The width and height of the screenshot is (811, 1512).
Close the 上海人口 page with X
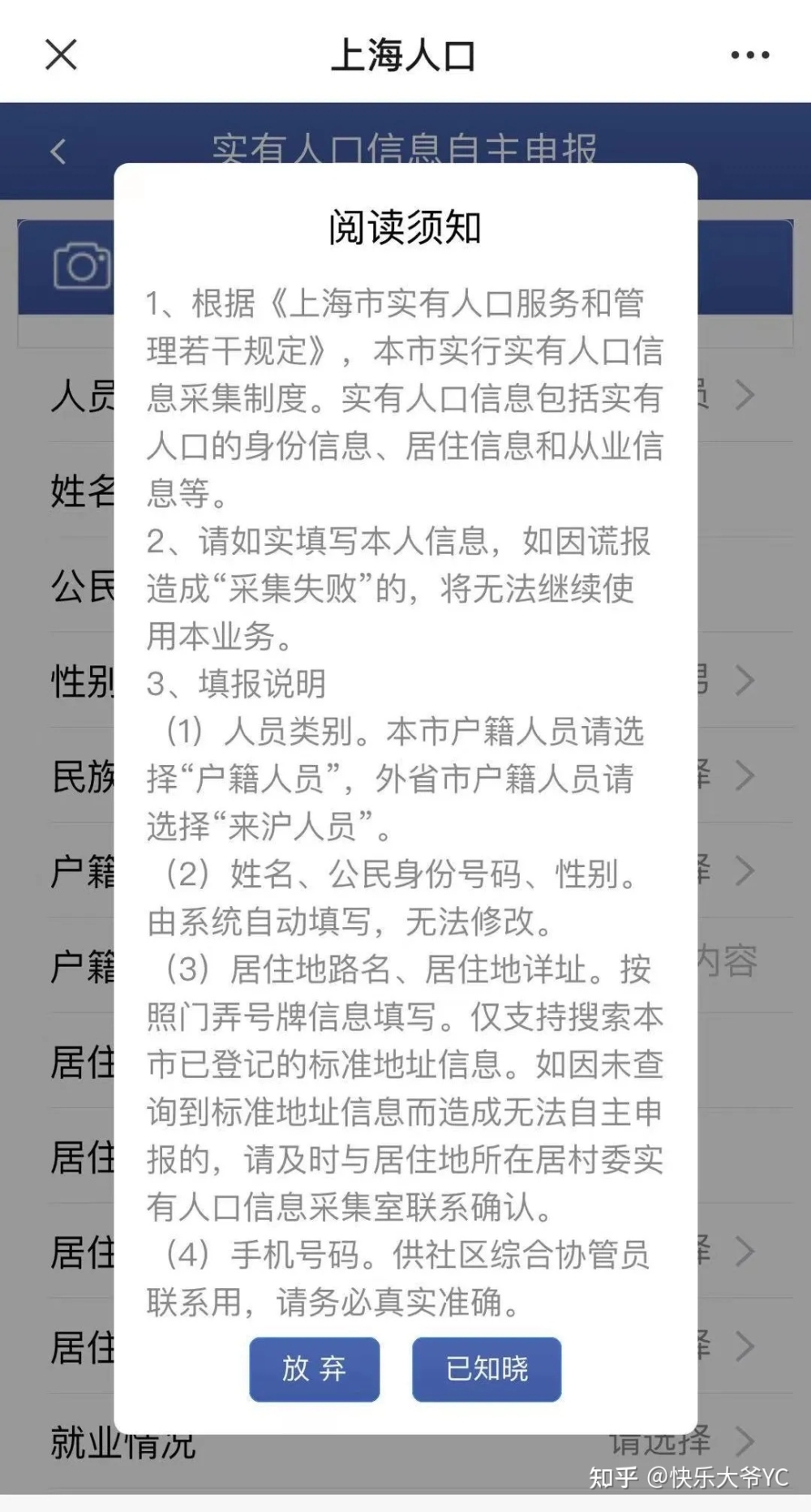click(x=61, y=55)
